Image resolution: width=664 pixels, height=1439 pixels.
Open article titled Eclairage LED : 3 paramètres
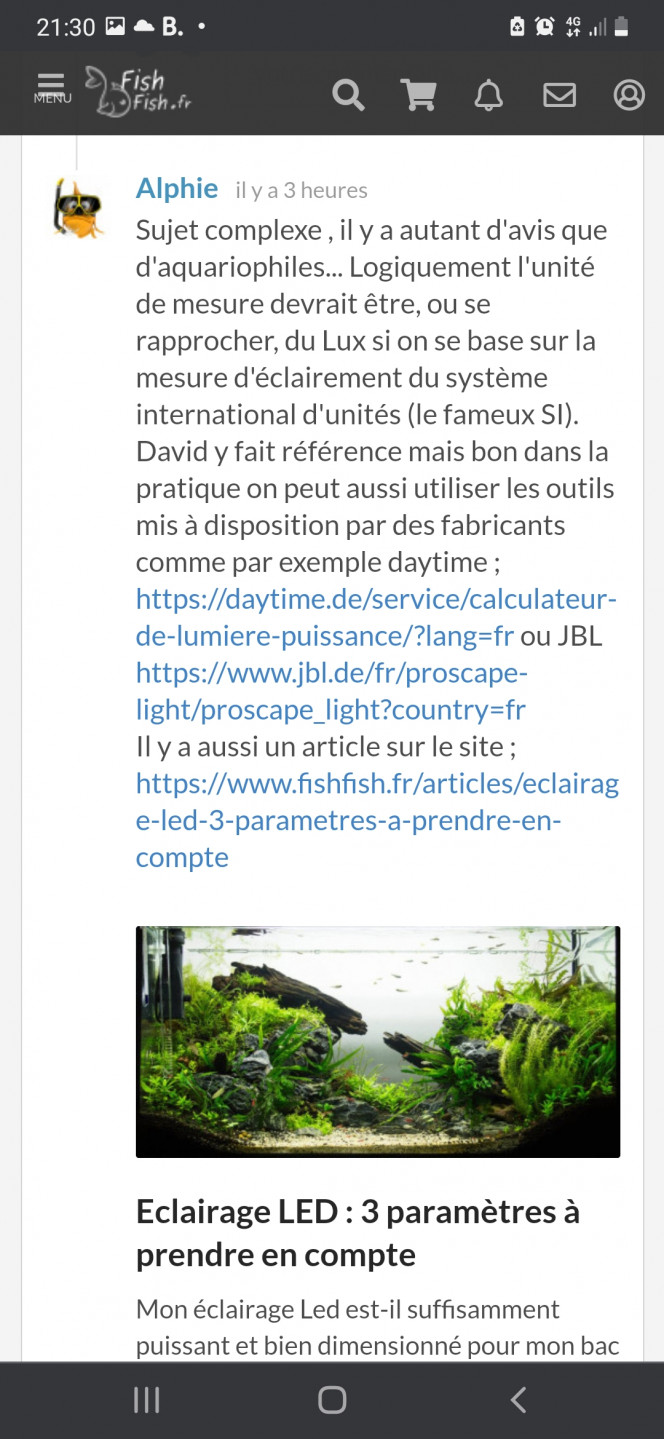pos(357,1232)
